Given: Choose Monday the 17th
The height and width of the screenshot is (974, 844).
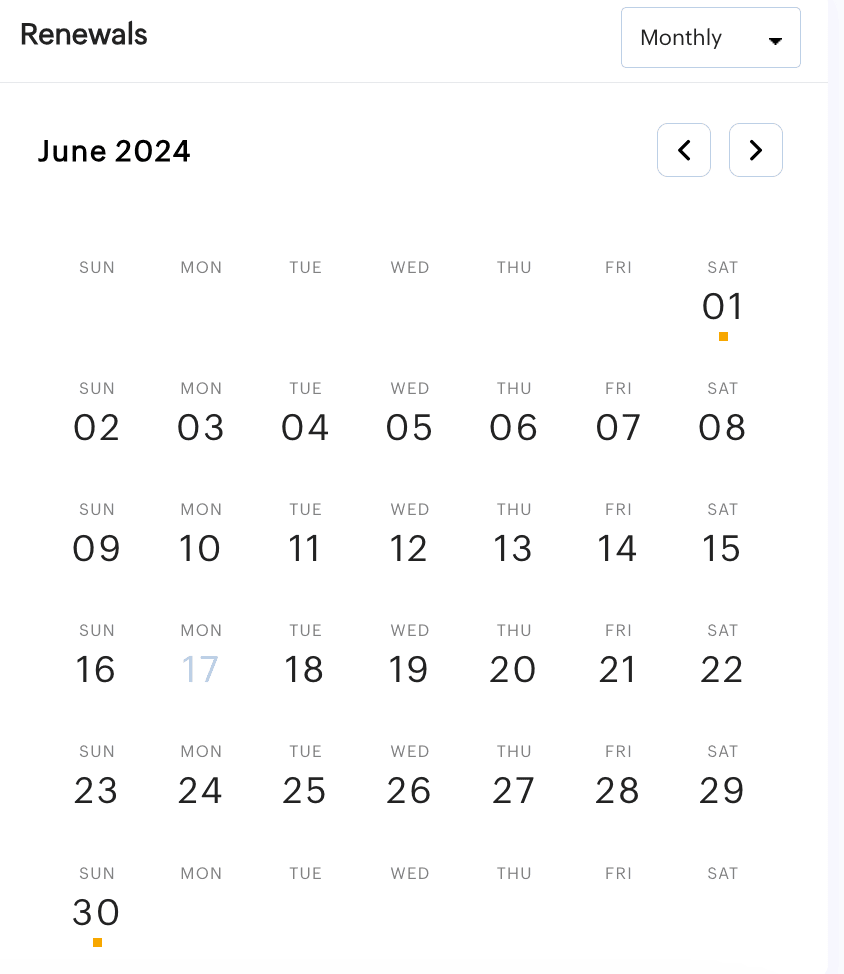Looking at the screenshot, I should coord(200,669).
